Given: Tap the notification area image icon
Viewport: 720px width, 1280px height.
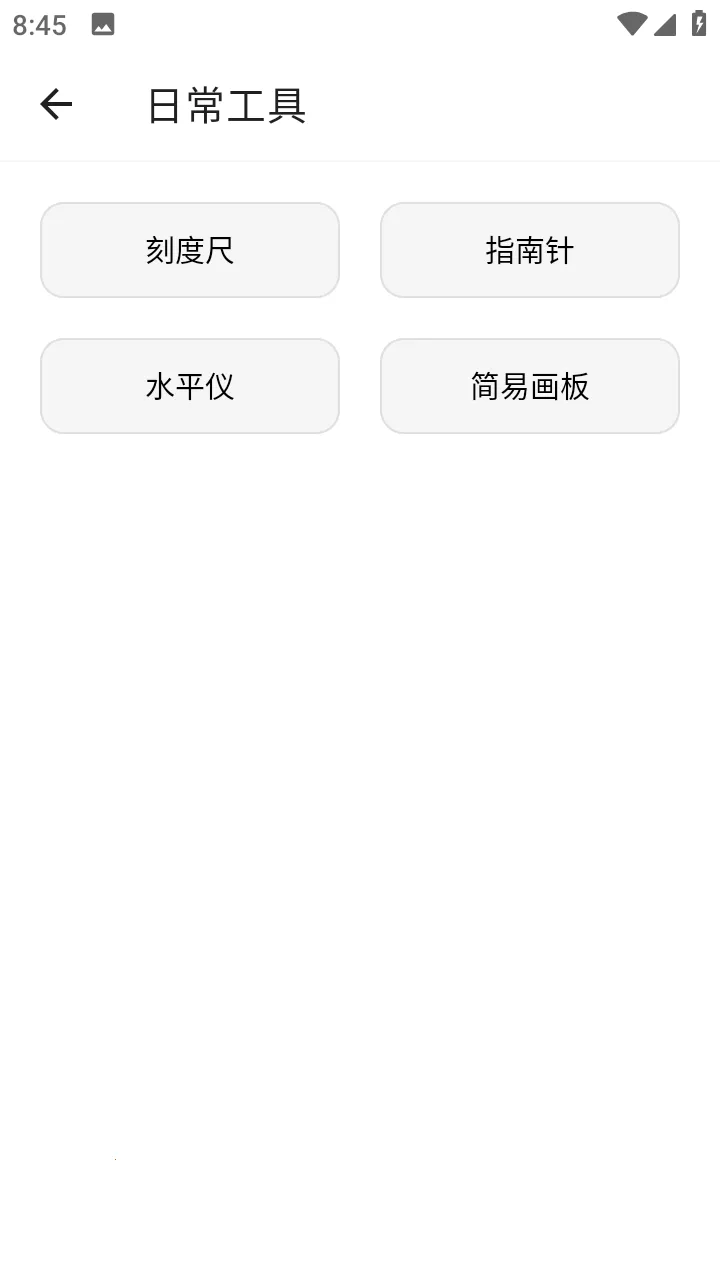Looking at the screenshot, I should click(103, 22).
